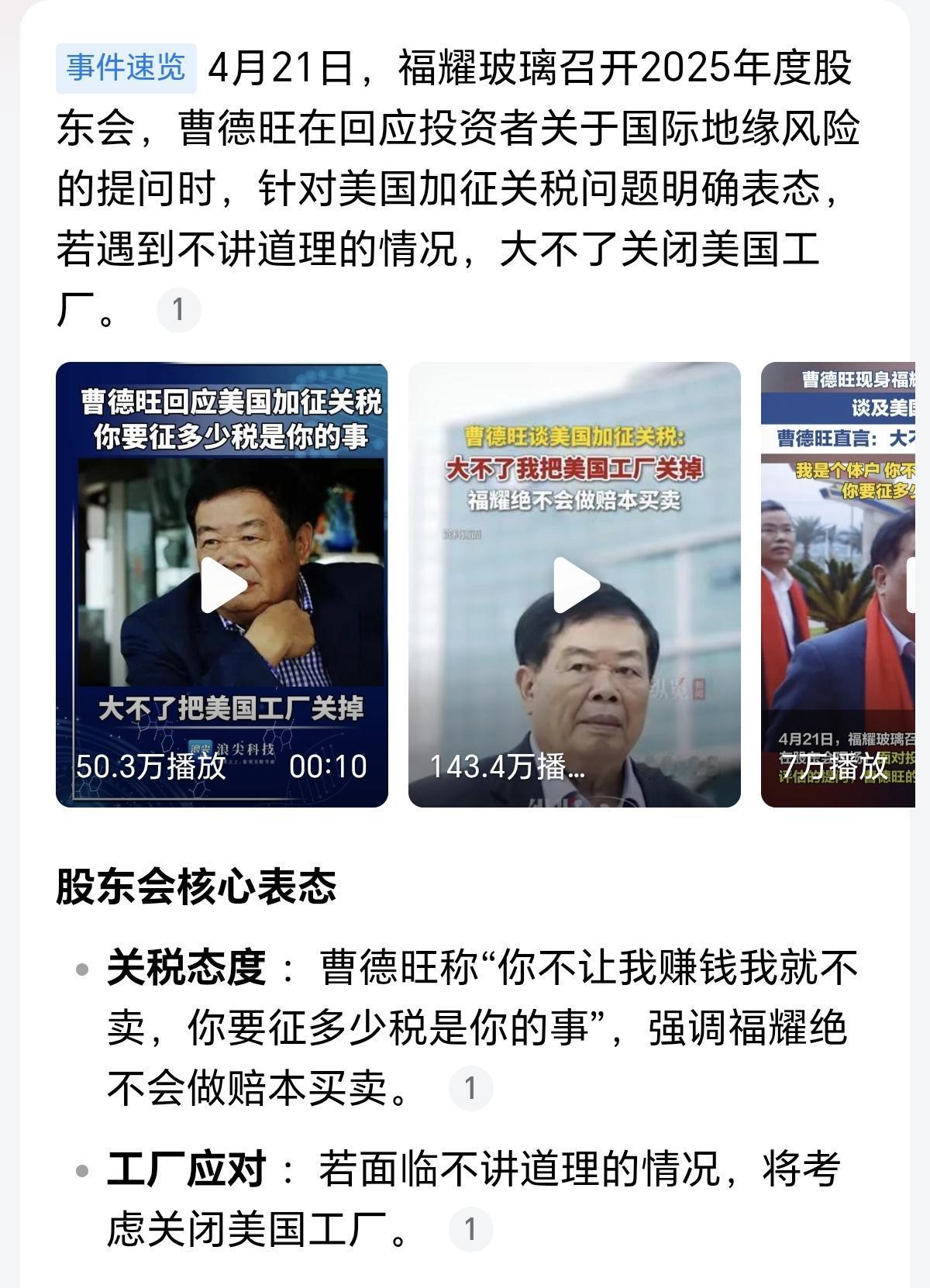Click the 事件速览 badge
This screenshot has height=1288, width=930.
(x=126, y=68)
